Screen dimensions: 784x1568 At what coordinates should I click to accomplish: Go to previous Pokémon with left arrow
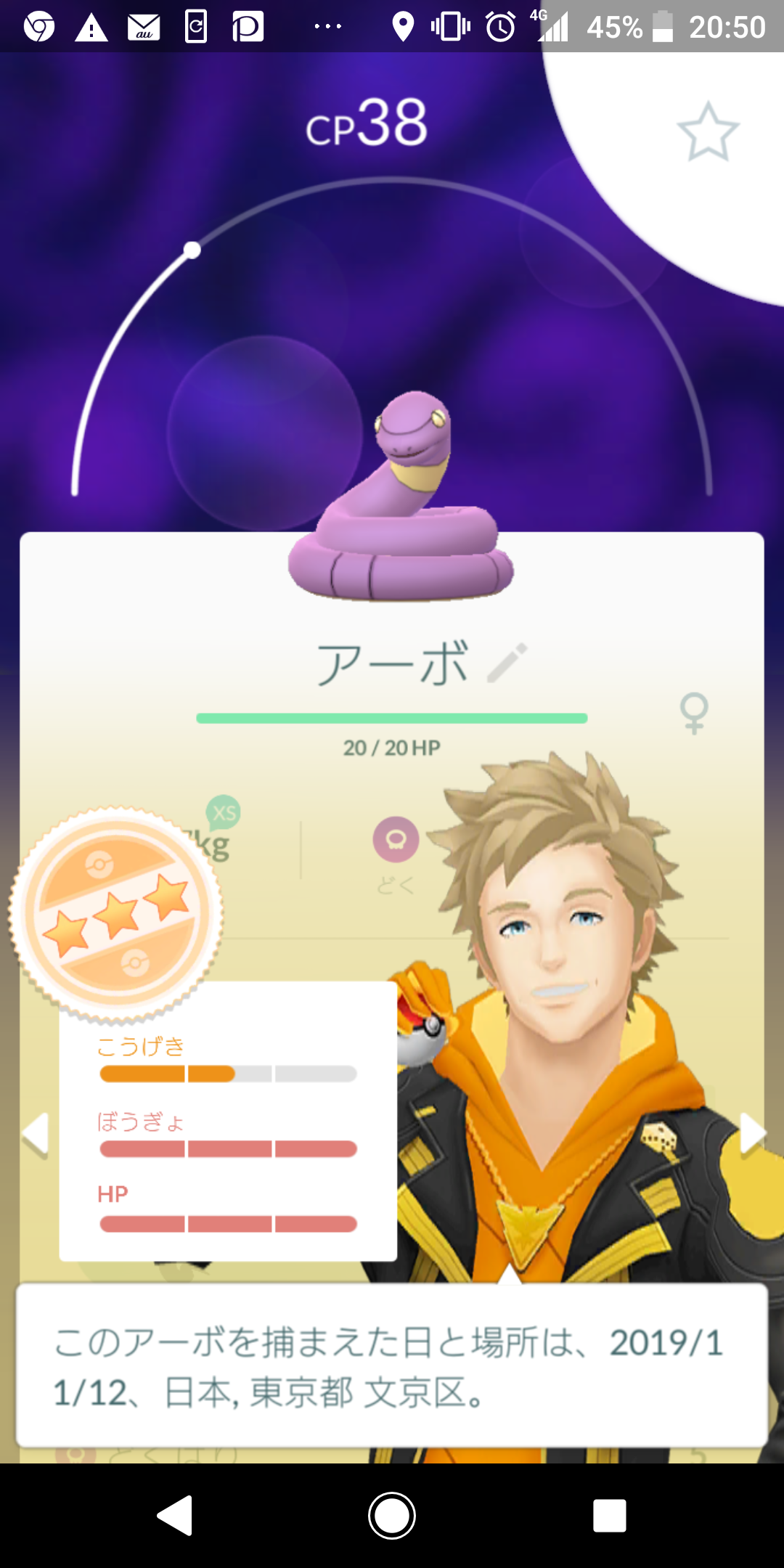click(x=35, y=1133)
